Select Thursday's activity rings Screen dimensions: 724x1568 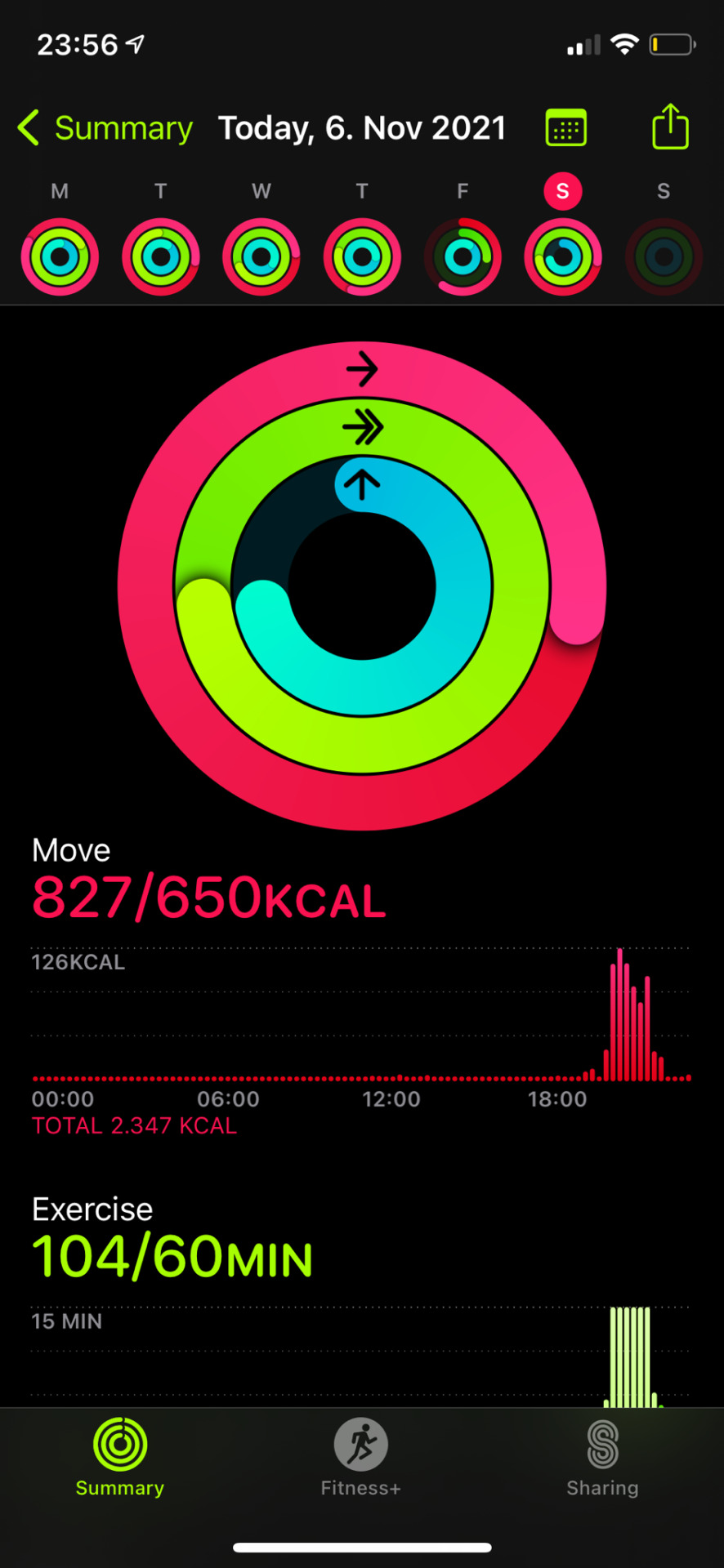click(x=362, y=256)
